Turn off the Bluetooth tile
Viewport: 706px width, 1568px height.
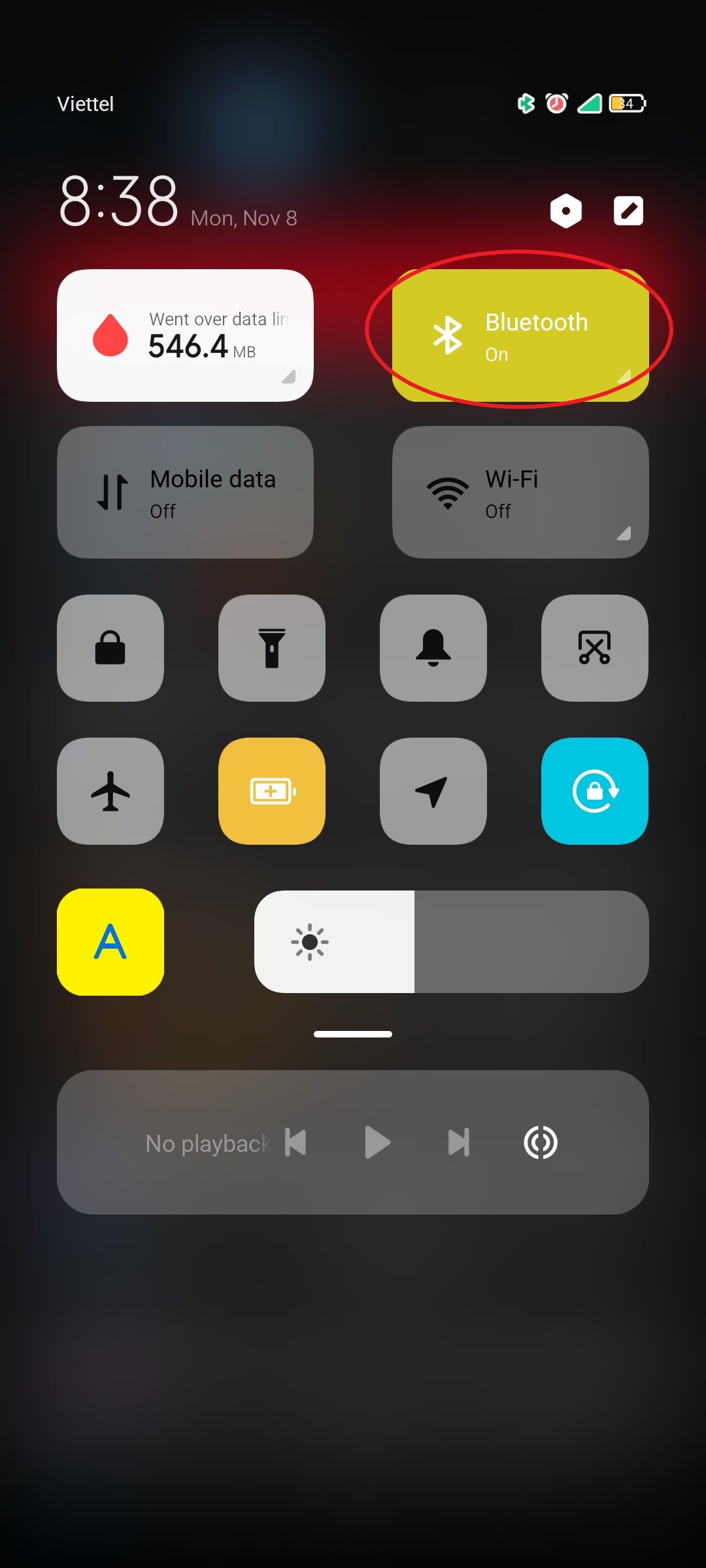[x=520, y=335]
